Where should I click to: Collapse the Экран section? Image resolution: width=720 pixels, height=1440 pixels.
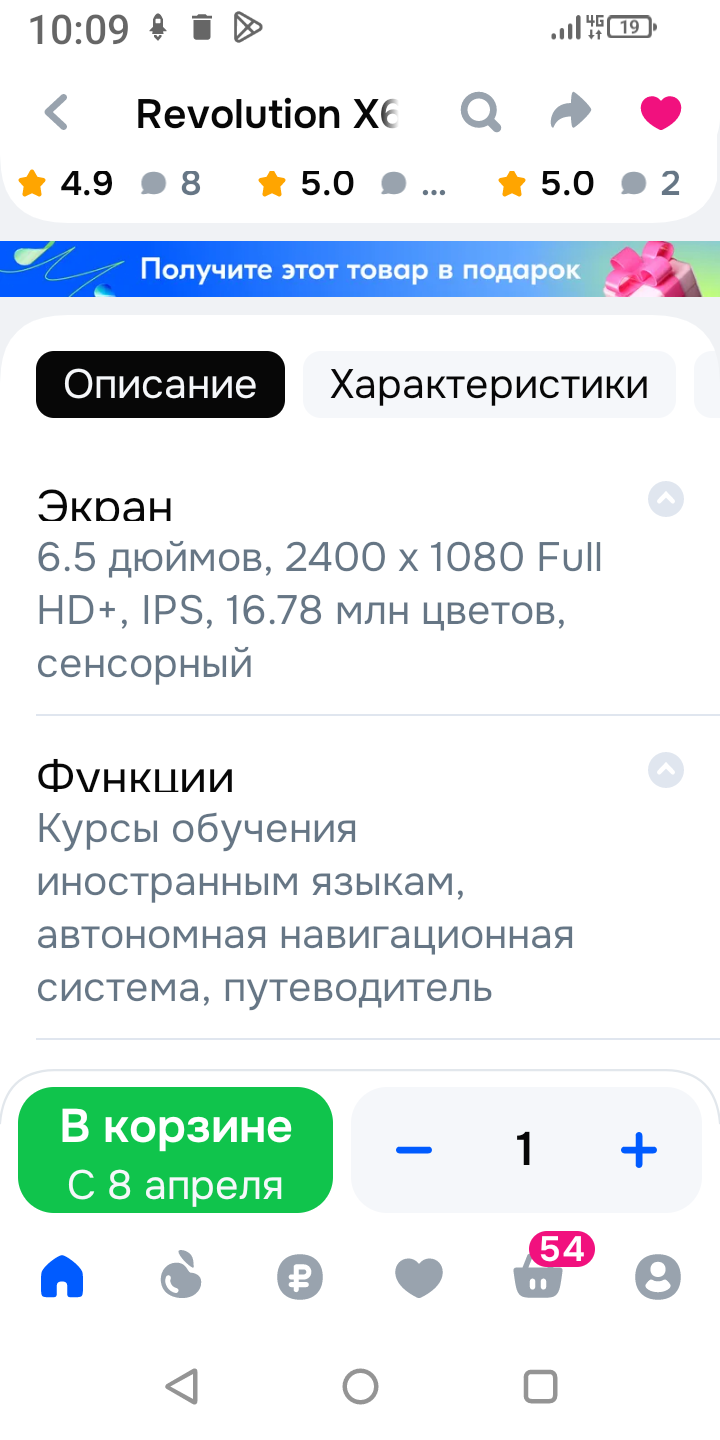666,498
